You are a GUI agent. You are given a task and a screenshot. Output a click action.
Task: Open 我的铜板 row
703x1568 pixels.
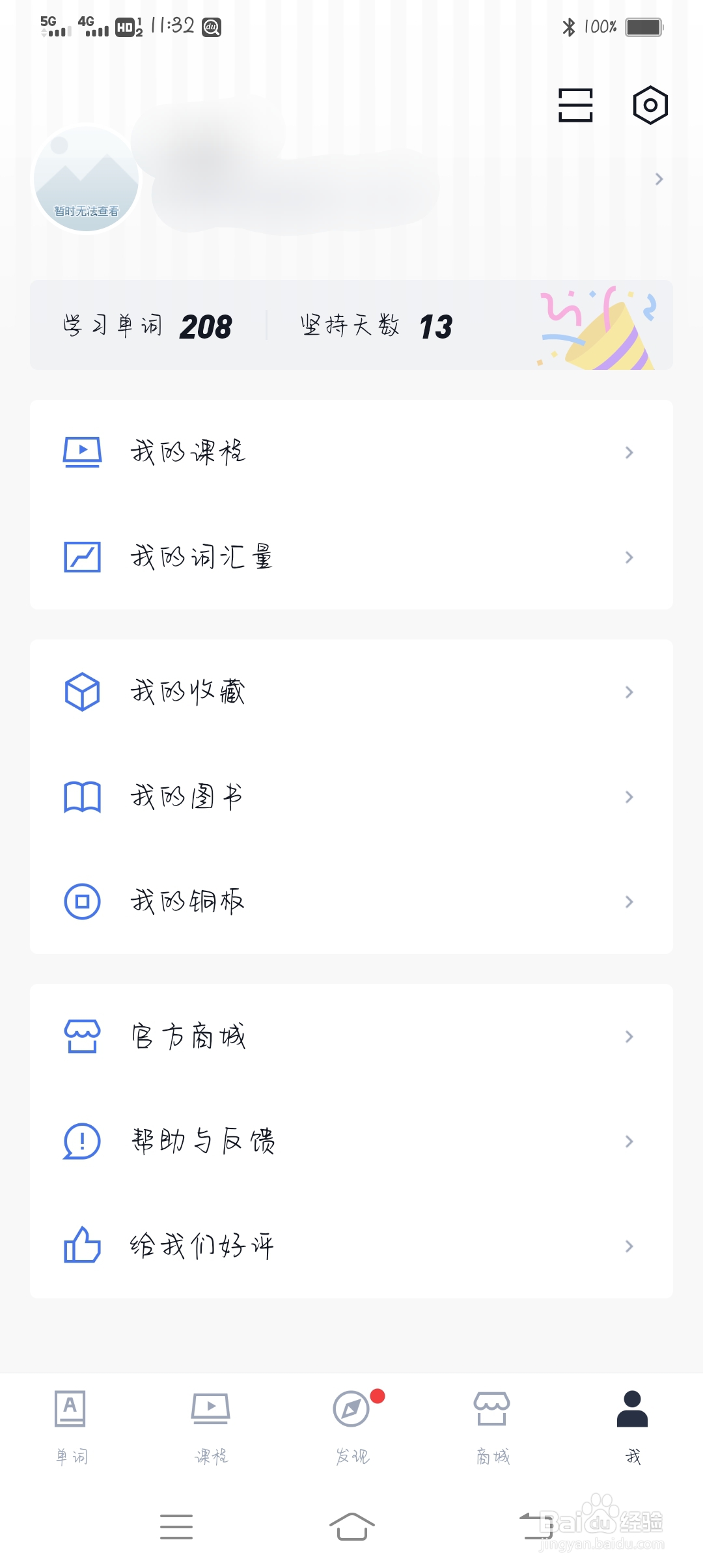[x=351, y=902]
